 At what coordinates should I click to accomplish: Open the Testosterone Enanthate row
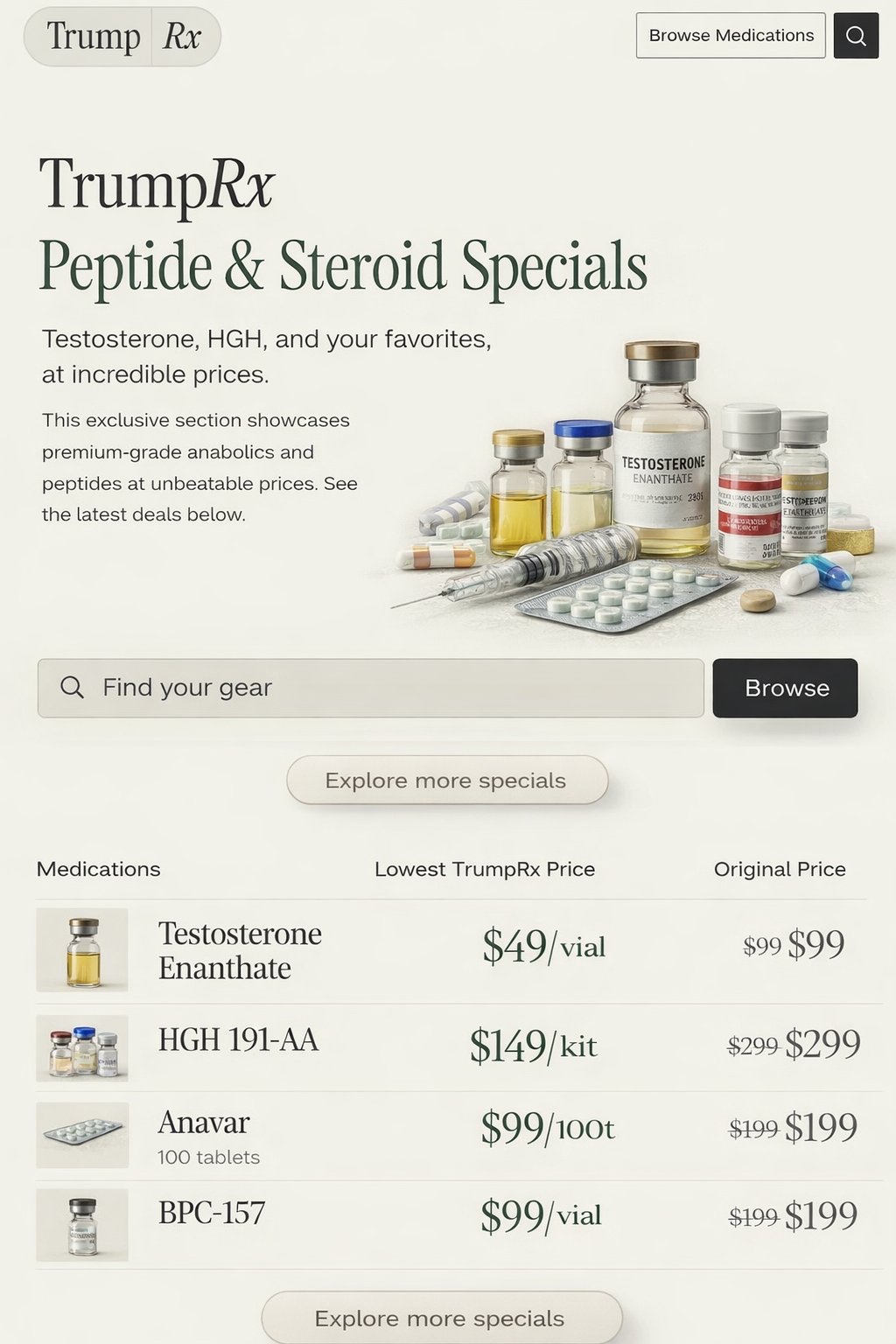(x=451, y=951)
